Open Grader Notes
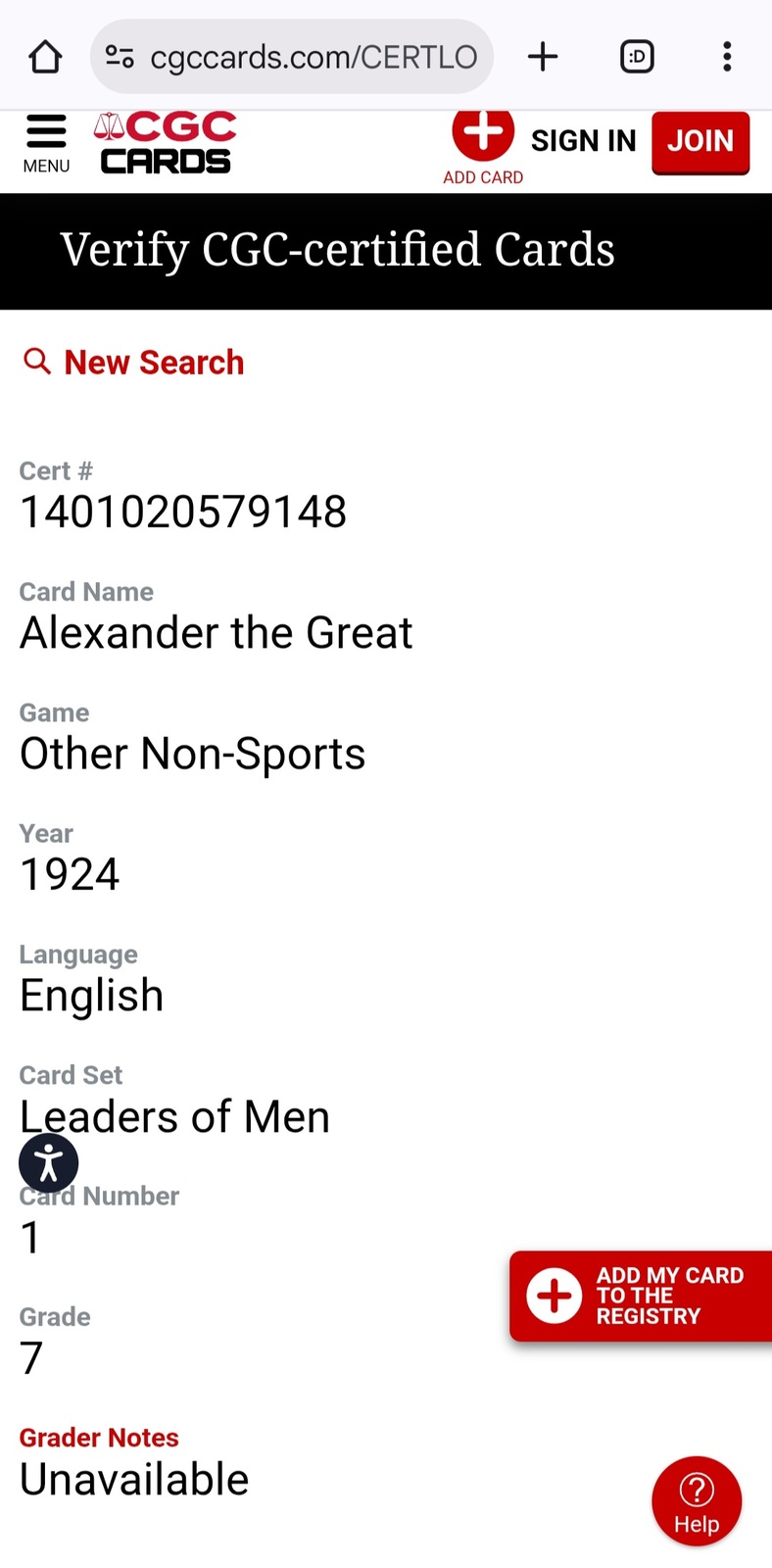This screenshot has height=1568, width=772. (99, 1438)
